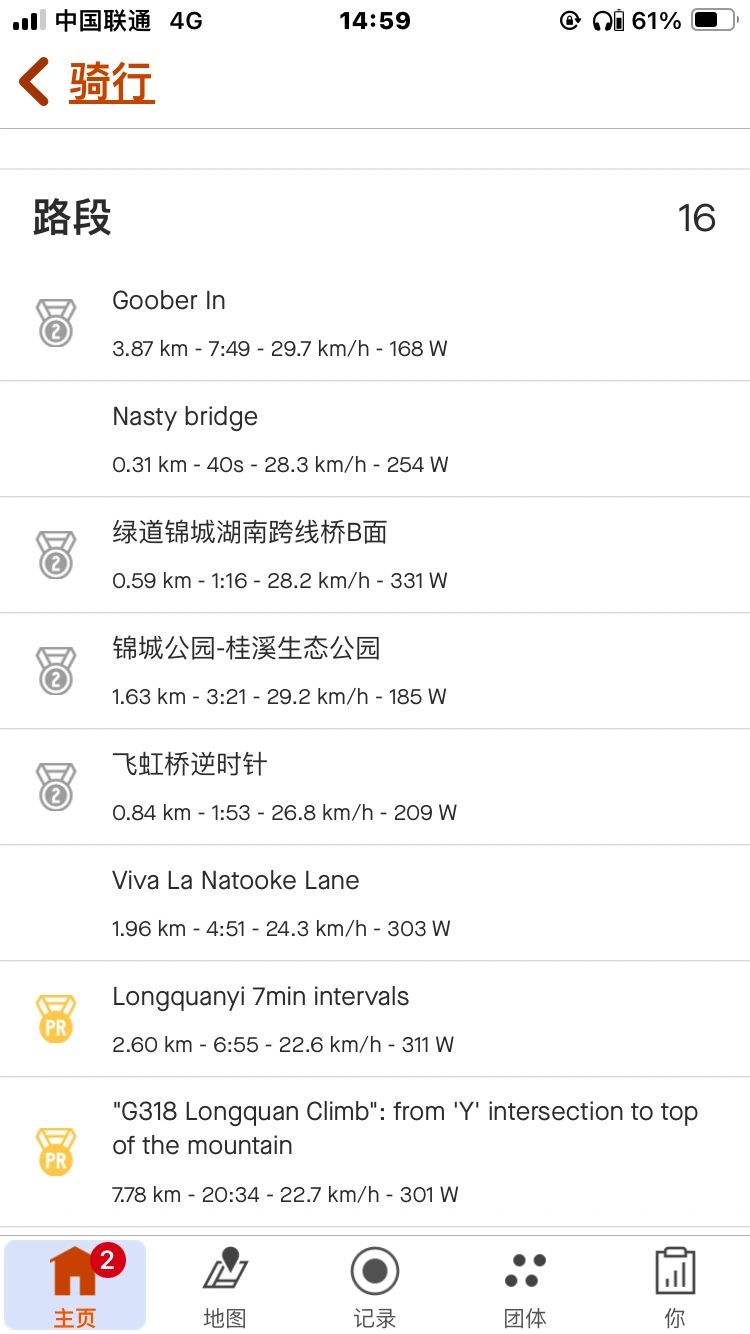This screenshot has height=1334, width=750.
Task: Go to the 团体 groups tab
Action: 525,1286
